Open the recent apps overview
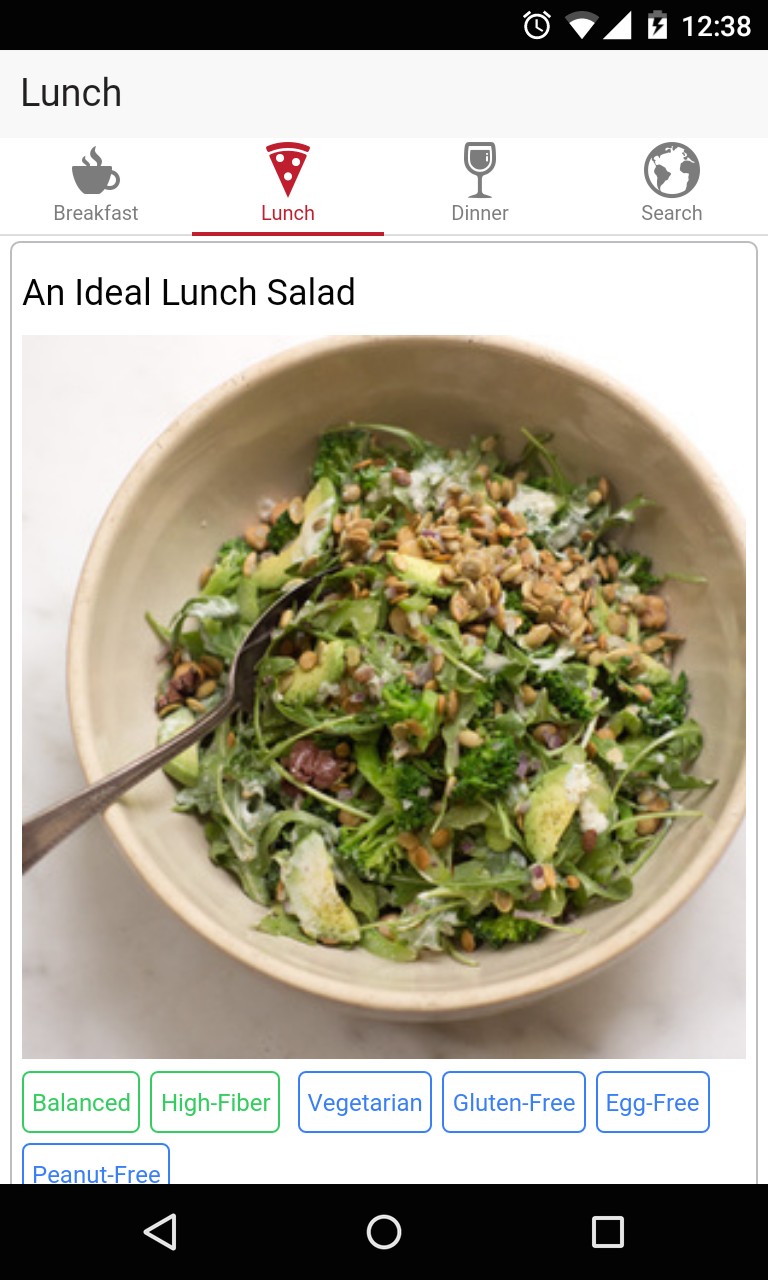 click(607, 1232)
